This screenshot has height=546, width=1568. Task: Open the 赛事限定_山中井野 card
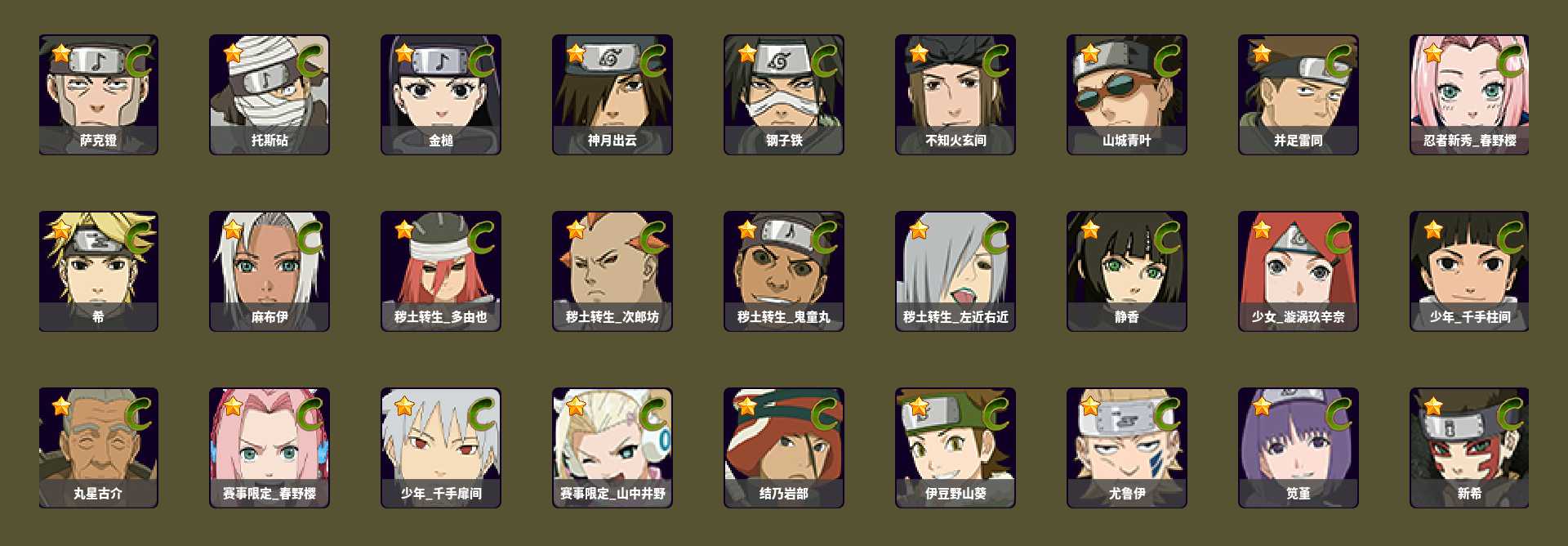(612, 447)
